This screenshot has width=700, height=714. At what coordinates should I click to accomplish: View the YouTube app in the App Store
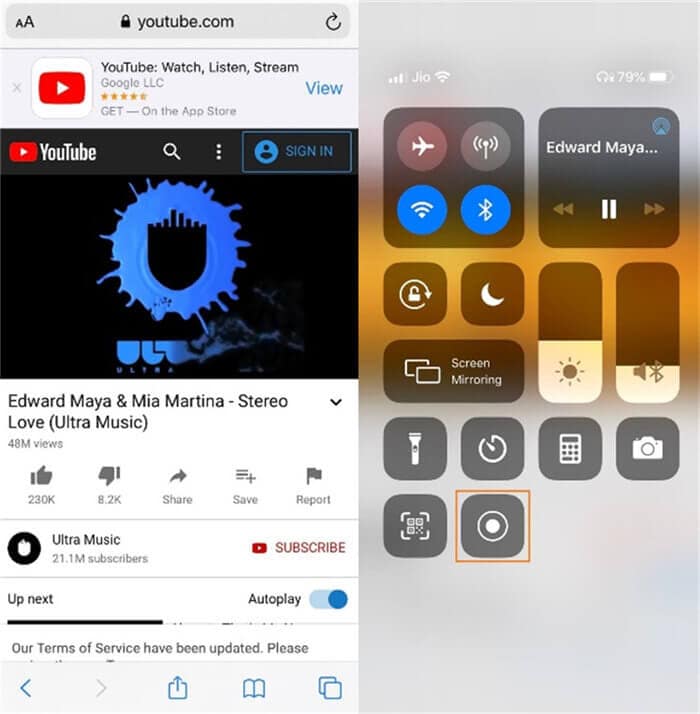(x=323, y=88)
